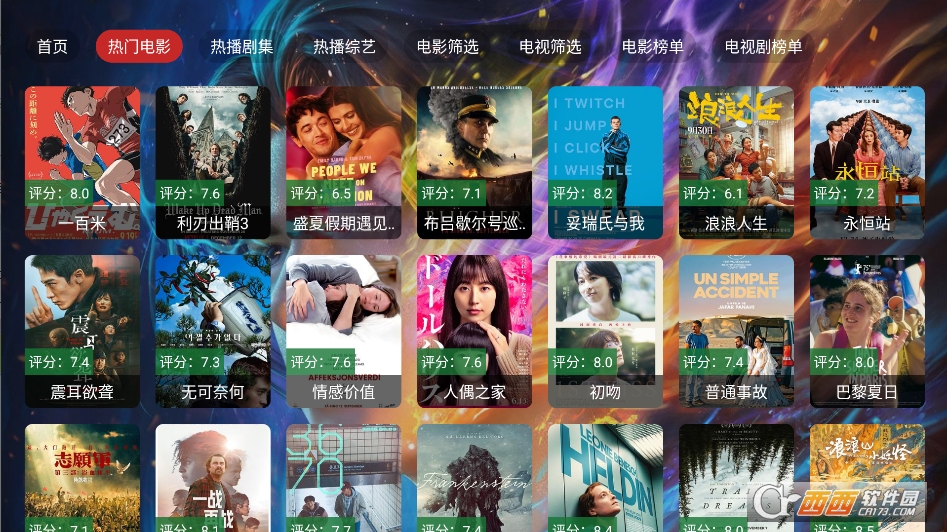The width and height of the screenshot is (947, 532).
Task: Open the movie 震耳欲聋
Action: tap(82, 330)
